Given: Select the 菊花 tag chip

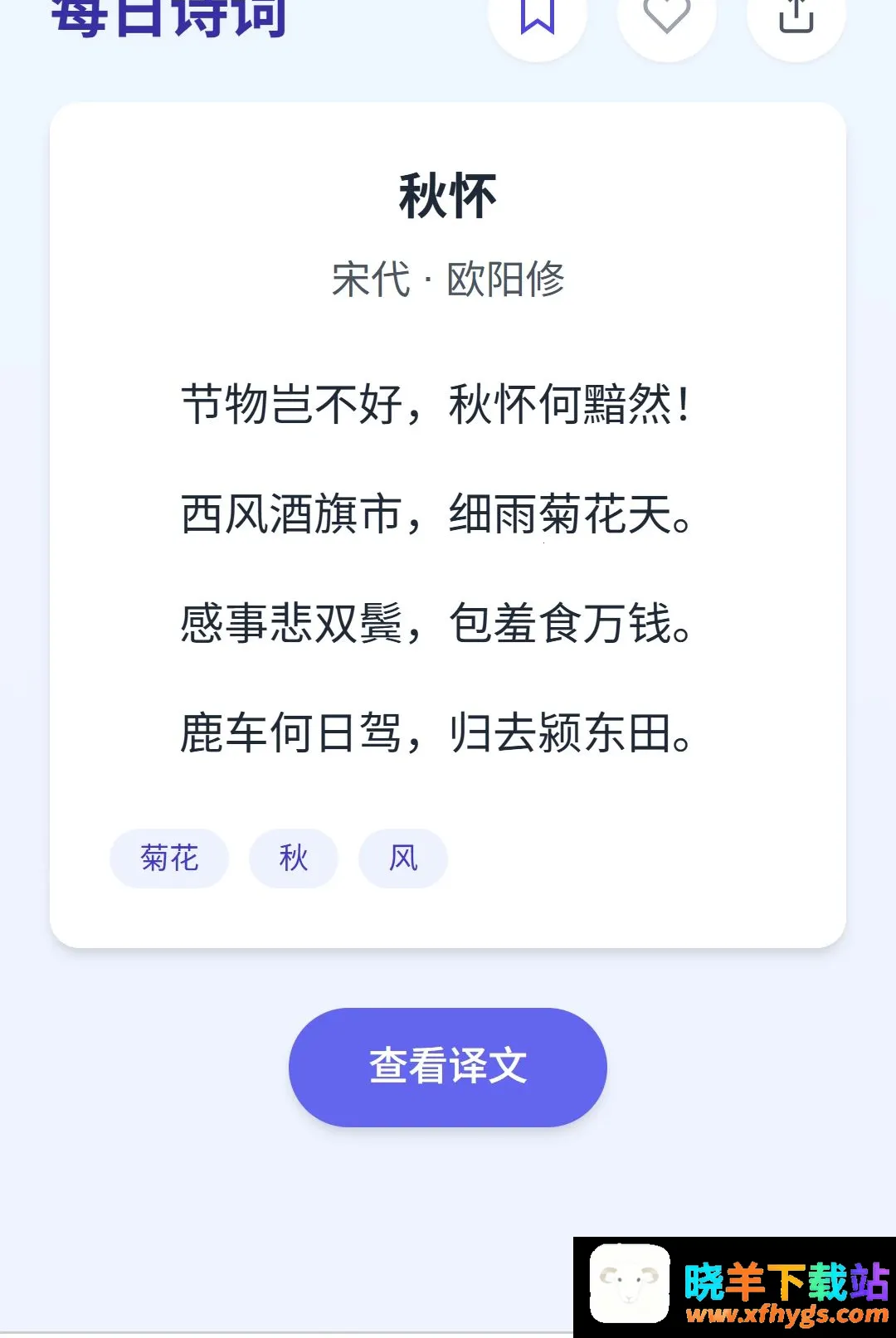Looking at the screenshot, I should pyautogui.click(x=169, y=858).
